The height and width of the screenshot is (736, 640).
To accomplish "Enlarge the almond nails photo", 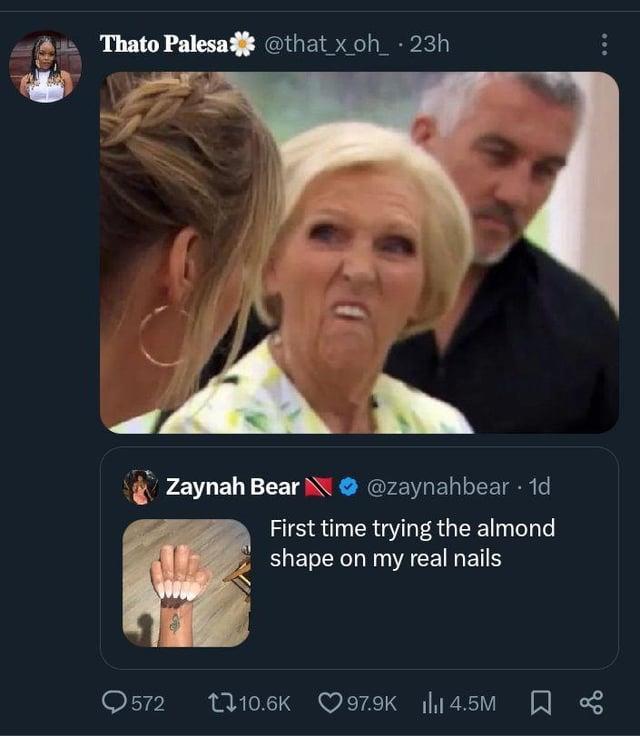I will (x=186, y=582).
